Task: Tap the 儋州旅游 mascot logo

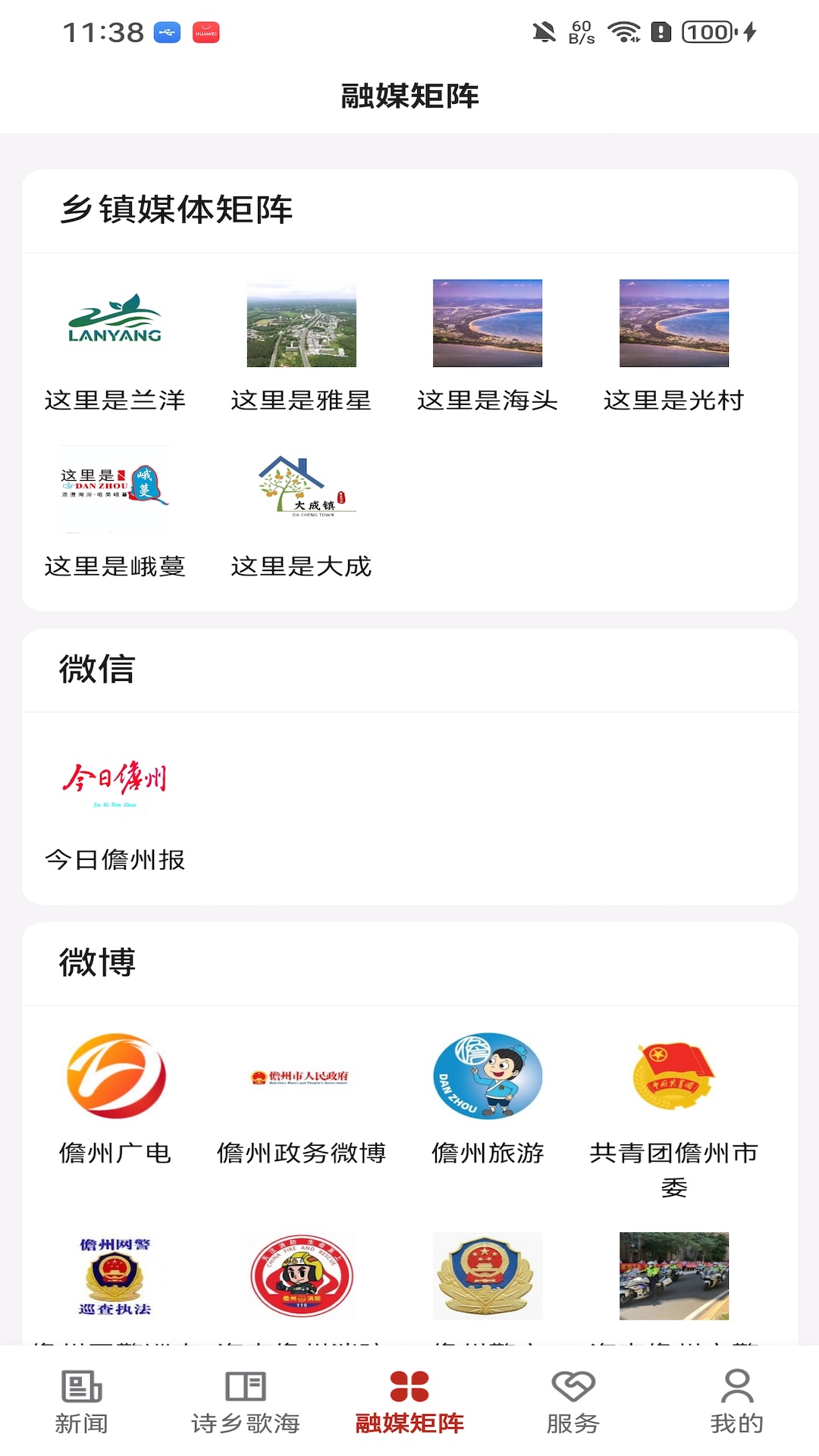Action: click(x=488, y=1077)
